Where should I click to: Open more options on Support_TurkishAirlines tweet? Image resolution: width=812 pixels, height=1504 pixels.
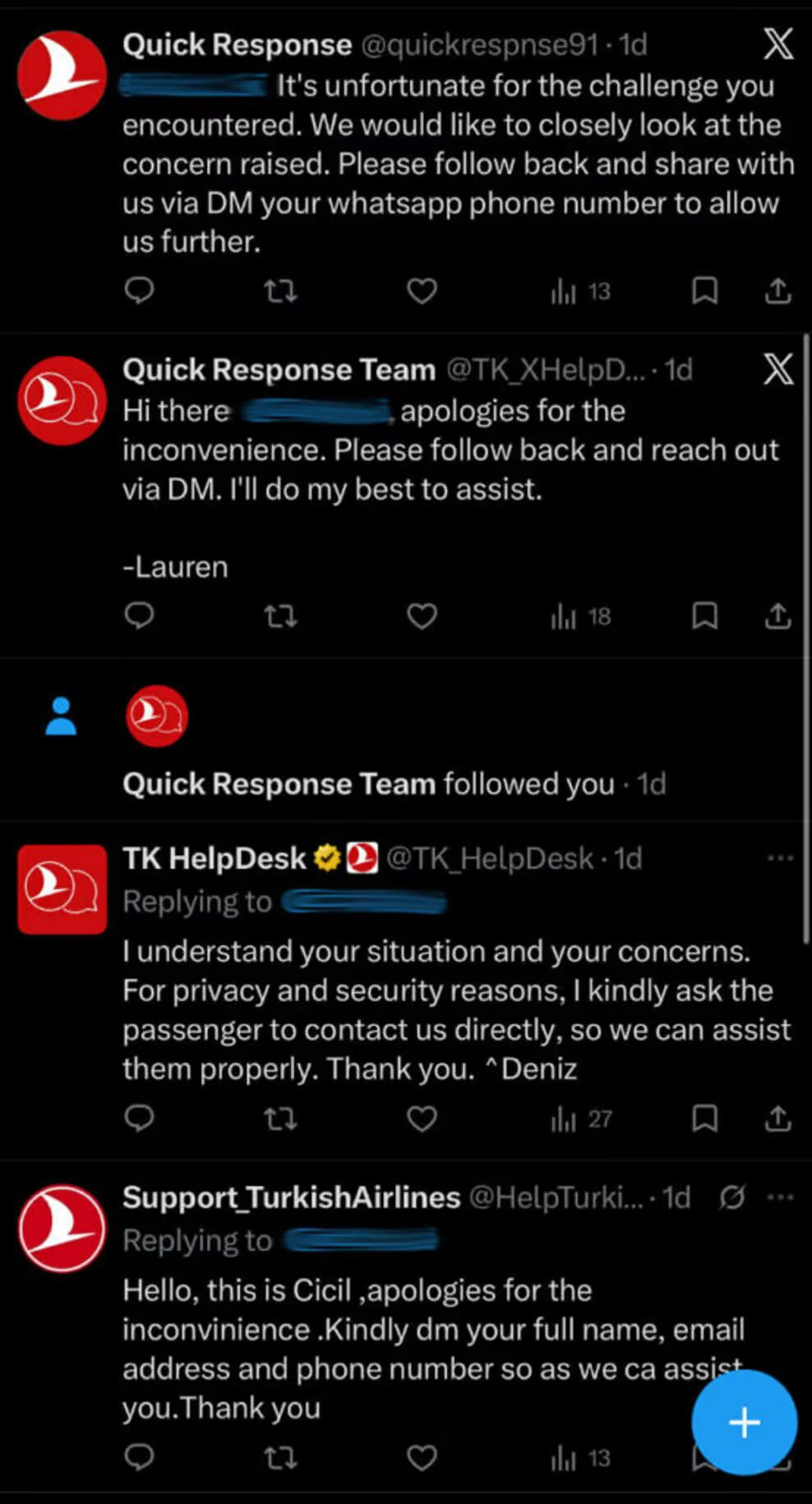click(x=779, y=1197)
